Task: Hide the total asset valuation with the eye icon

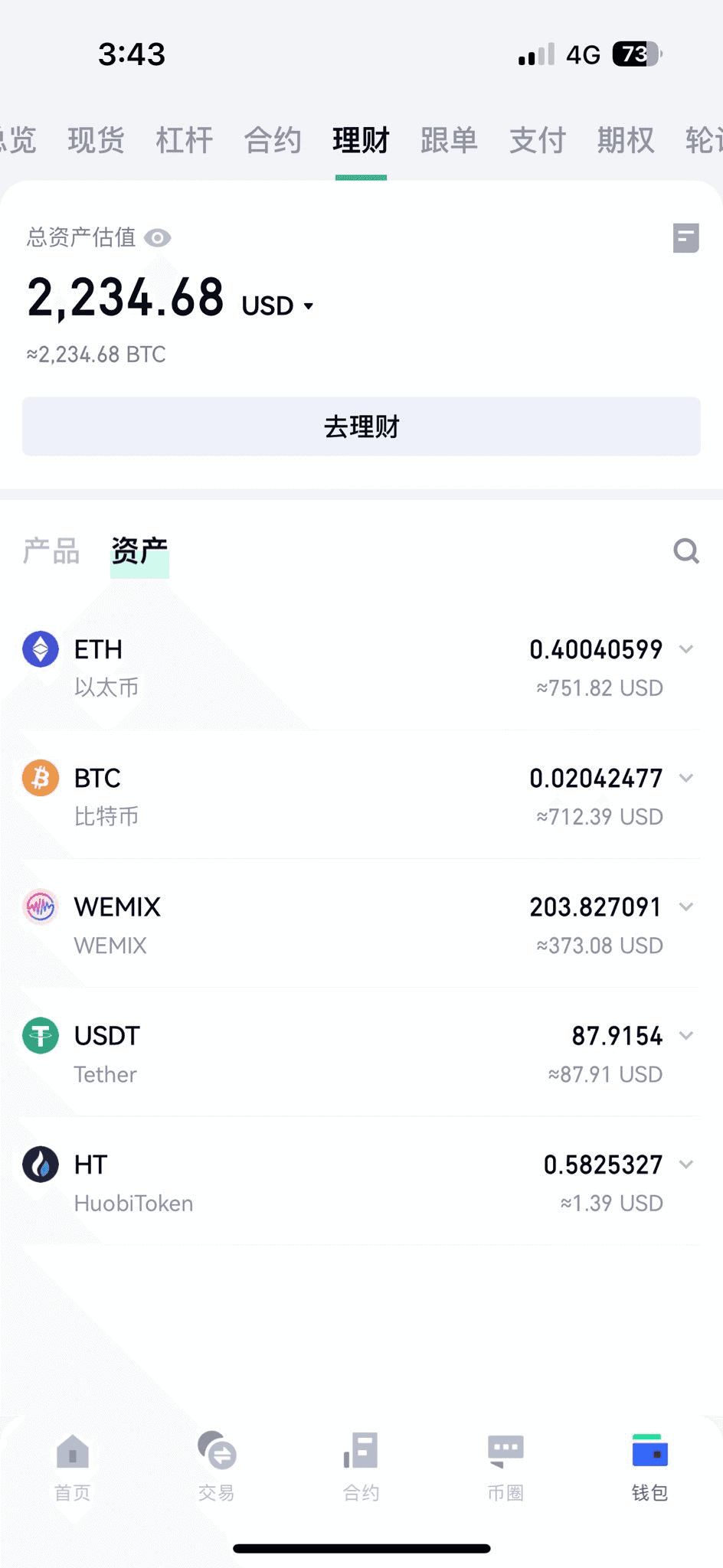Action: (x=158, y=238)
